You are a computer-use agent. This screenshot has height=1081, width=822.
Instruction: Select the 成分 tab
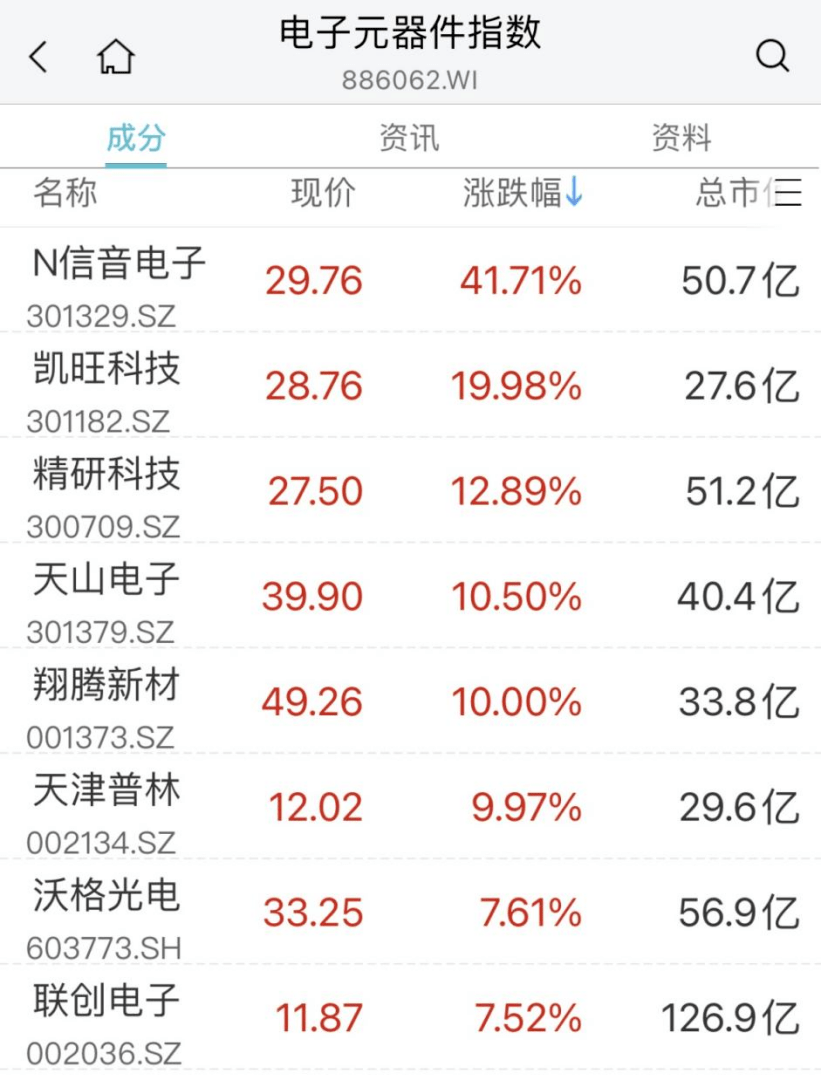coord(136,138)
